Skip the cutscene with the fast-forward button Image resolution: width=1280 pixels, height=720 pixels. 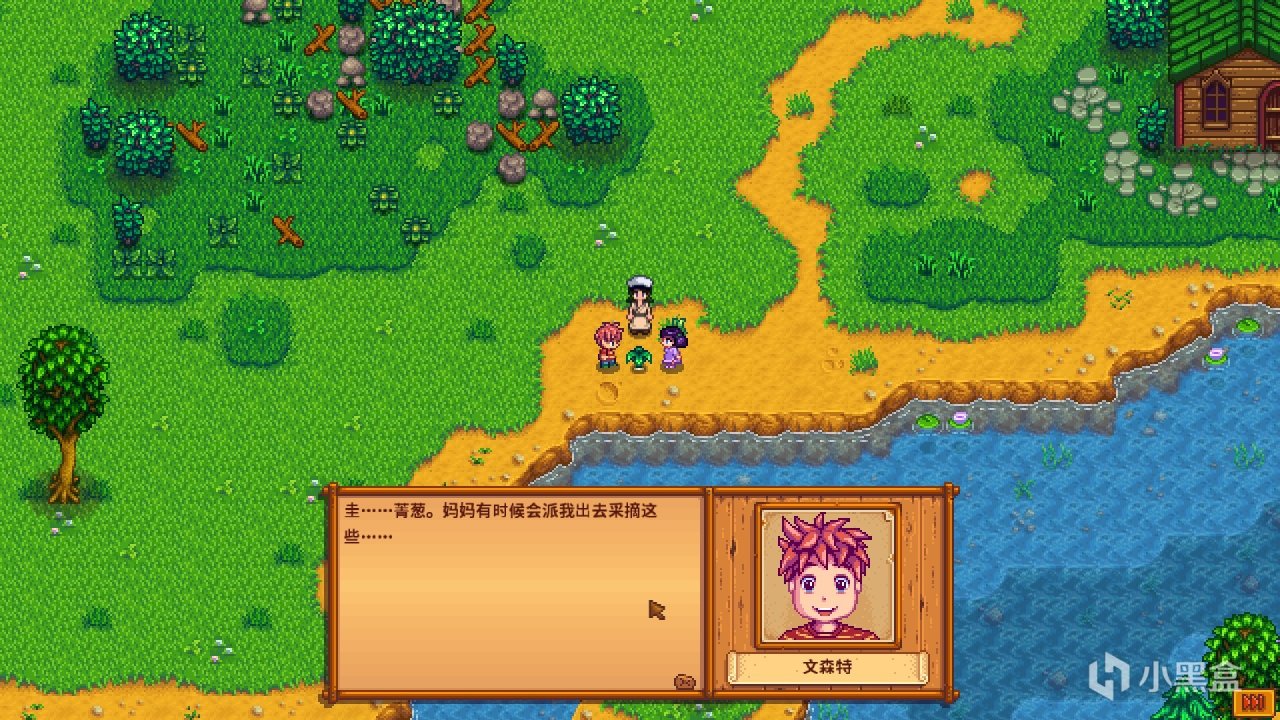[x=1251, y=701]
